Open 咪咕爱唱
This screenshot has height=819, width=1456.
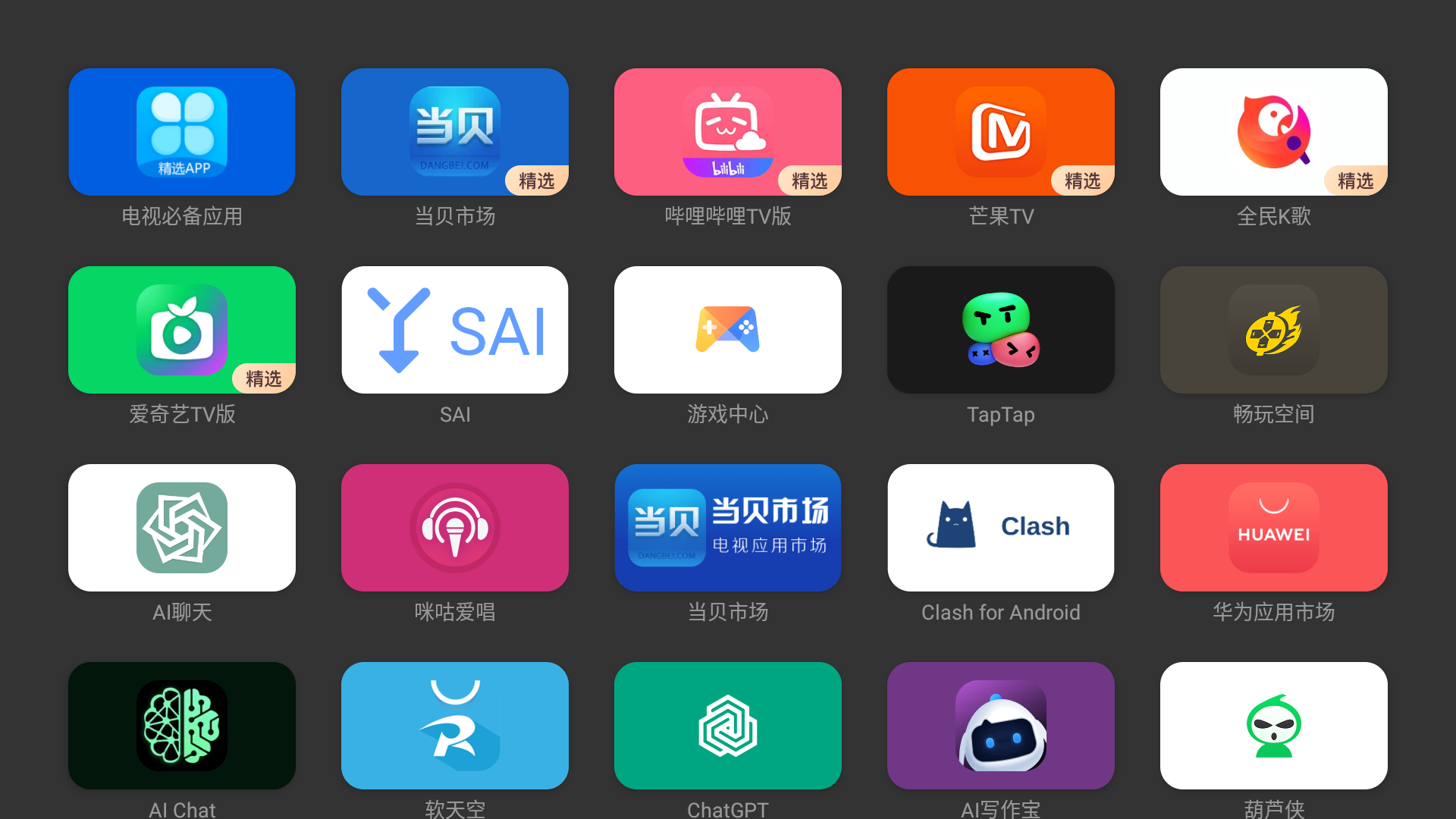[x=455, y=528]
